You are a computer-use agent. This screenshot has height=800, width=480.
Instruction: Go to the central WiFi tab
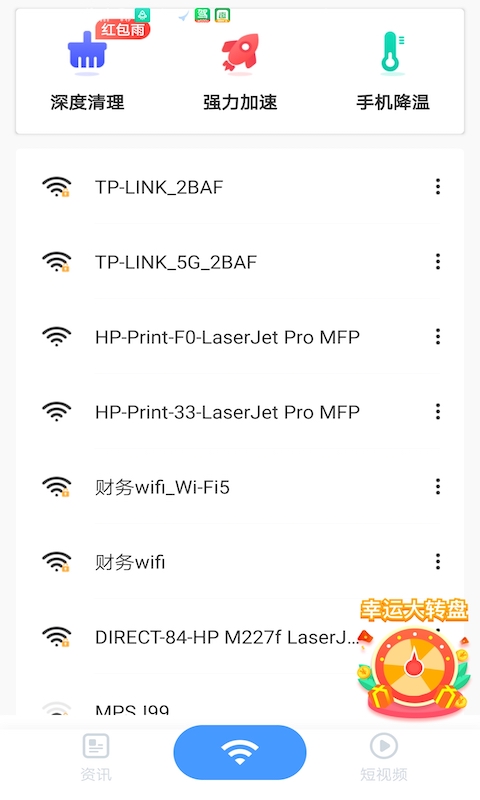point(240,753)
